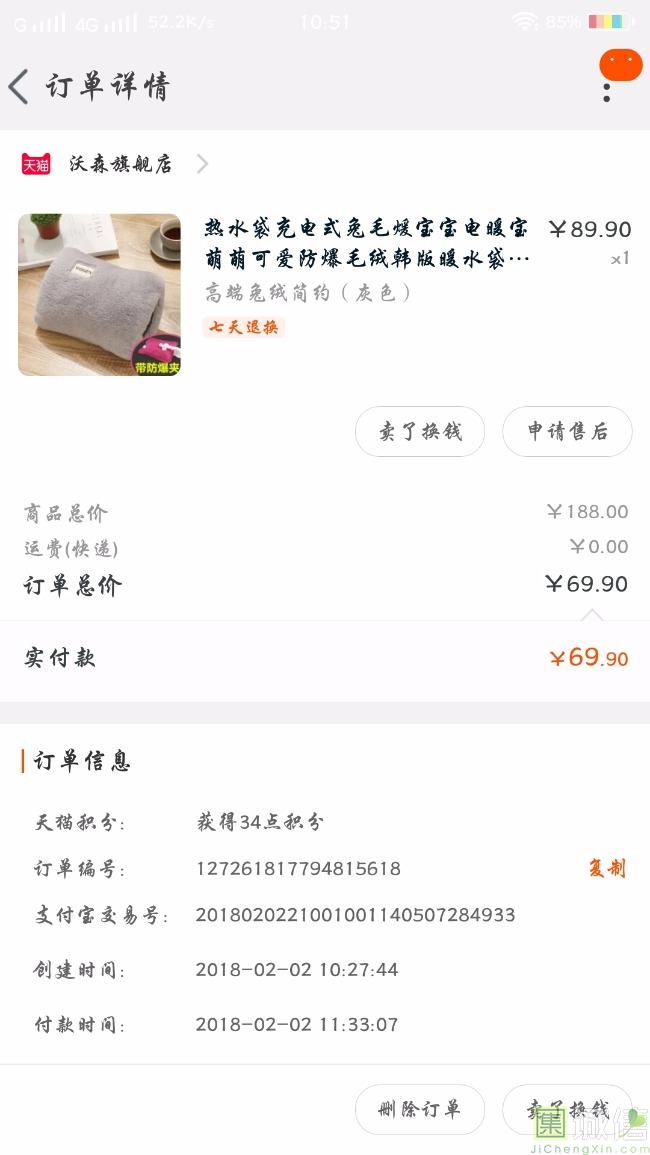Go back from order details
The width and height of the screenshot is (650, 1155).
pyautogui.click(x=20, y=87)
